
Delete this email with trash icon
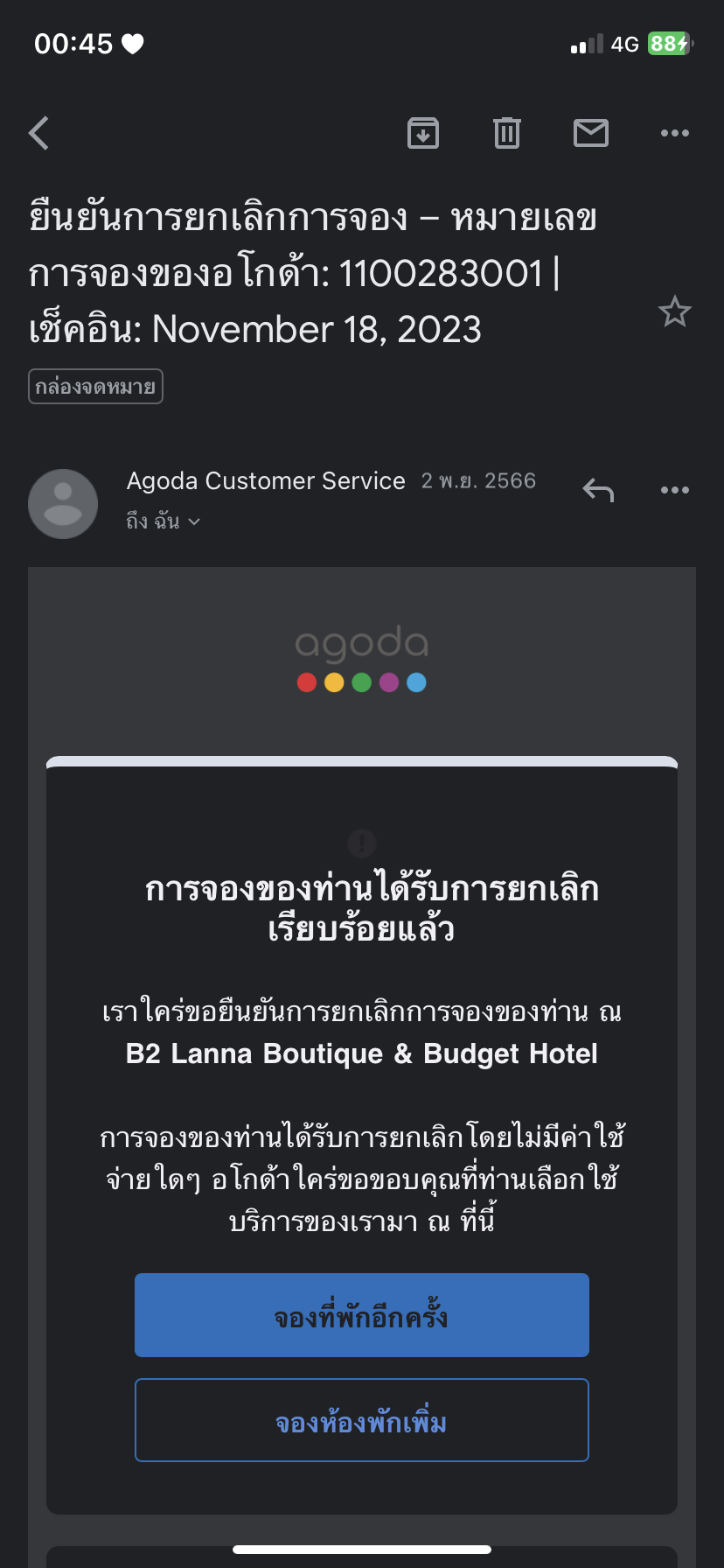click(x=507, y=133)
